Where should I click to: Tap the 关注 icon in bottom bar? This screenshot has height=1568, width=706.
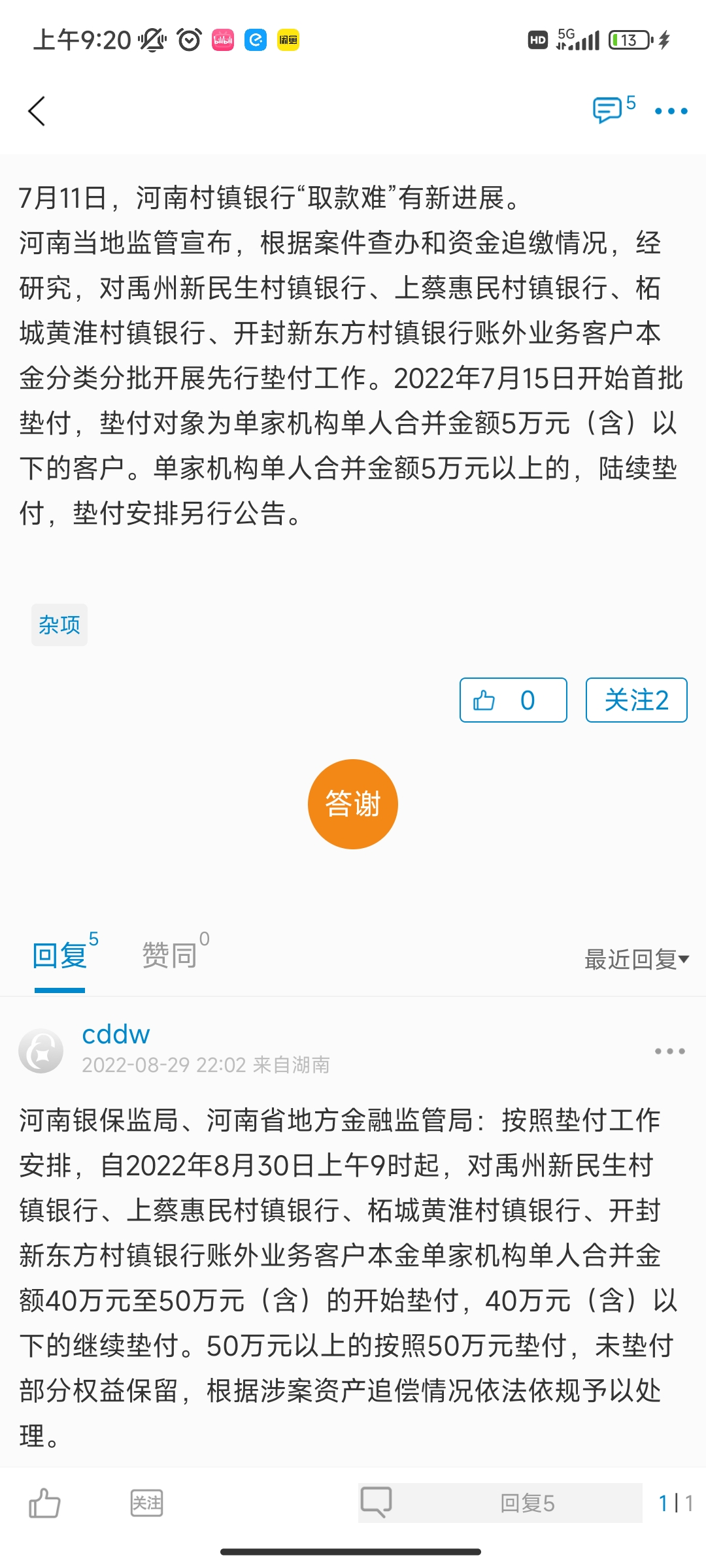pos(146,1503)
